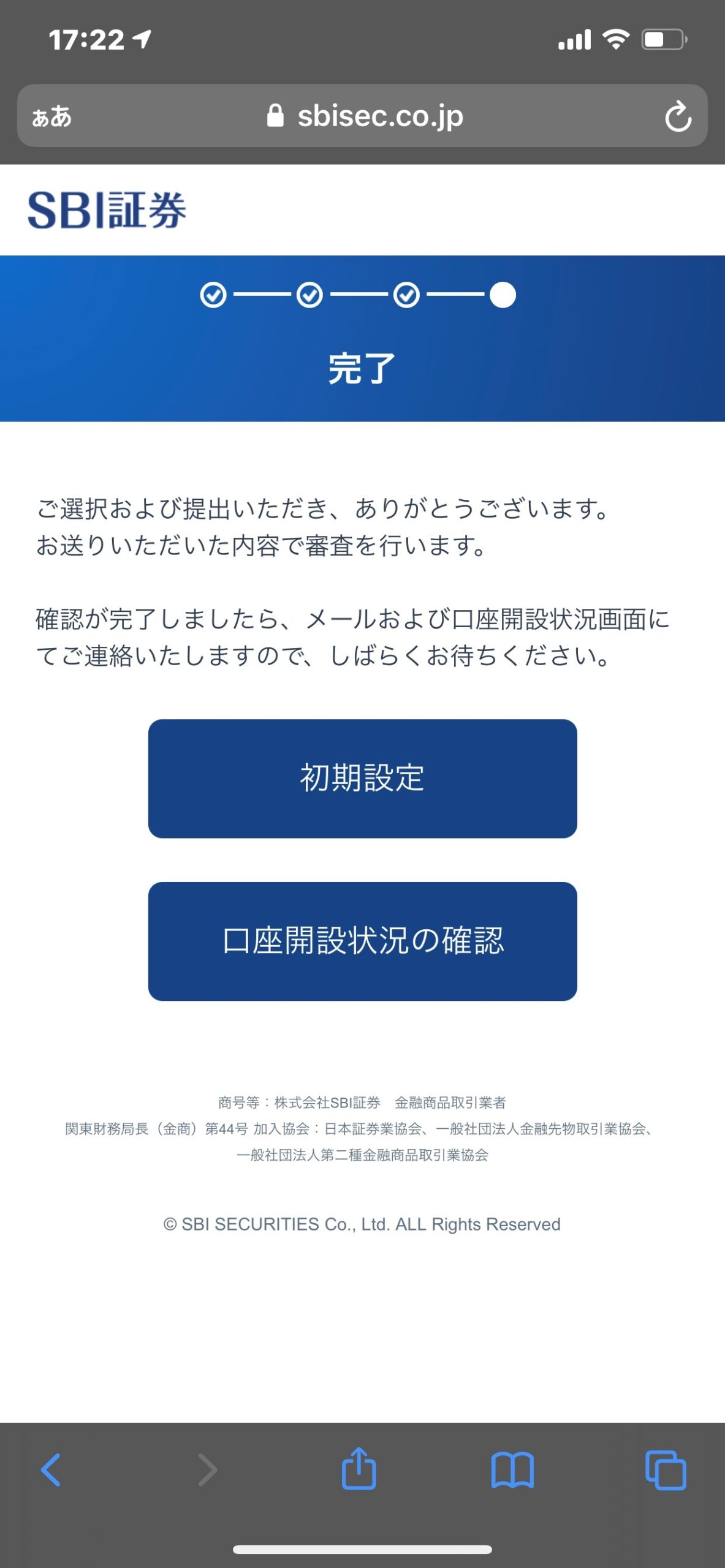Open Safari bookmarks
Viewport: 725px width, 1568px height.
(x=512, y=1470)
